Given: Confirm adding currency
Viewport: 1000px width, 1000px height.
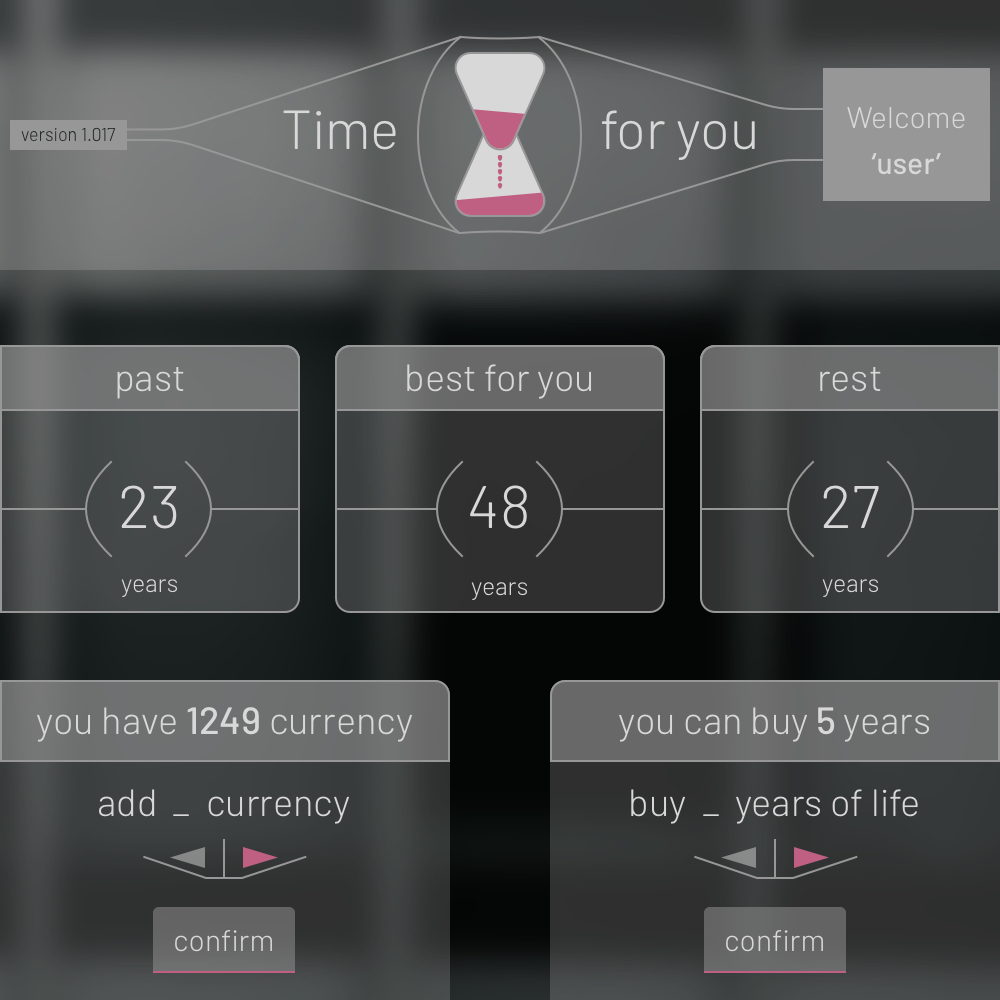Looking at the screenshot, I should click(224, 940).
